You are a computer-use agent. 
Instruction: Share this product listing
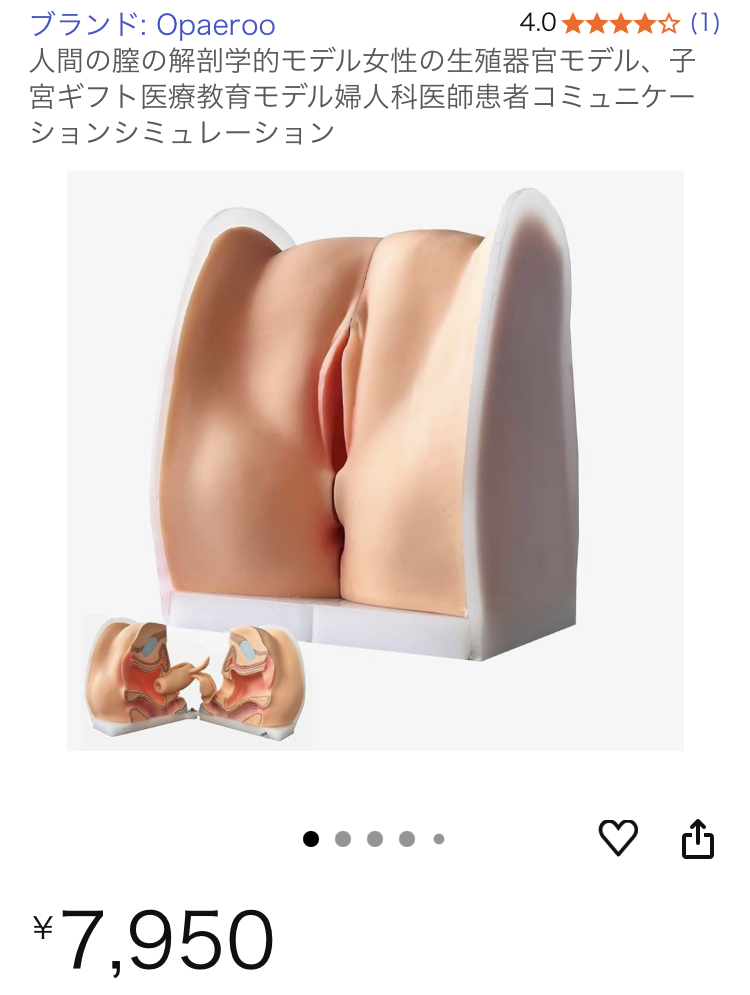[x=698, y=838]
